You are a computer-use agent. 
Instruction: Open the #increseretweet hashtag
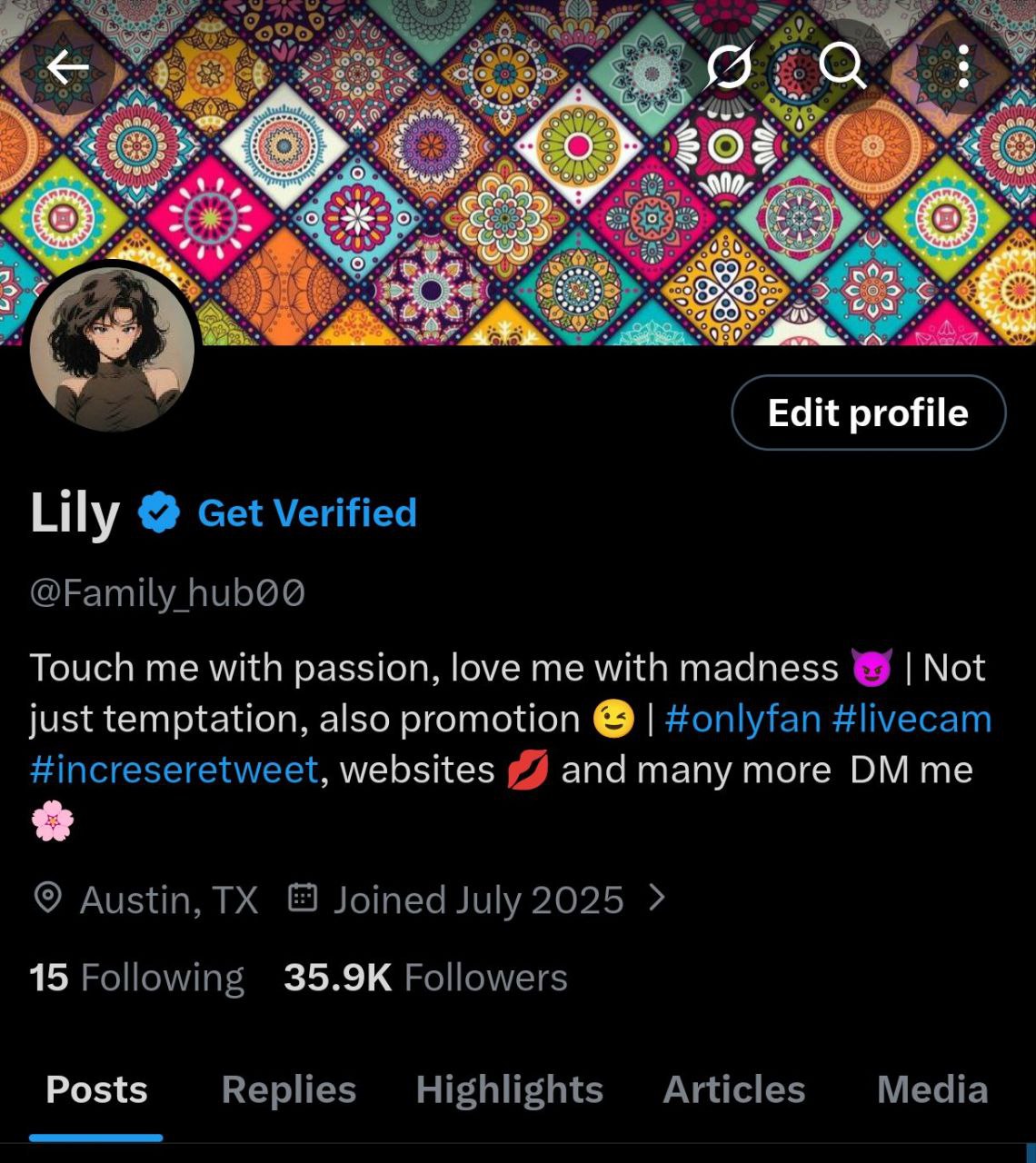pyautogui.click(x=174, y=770)
